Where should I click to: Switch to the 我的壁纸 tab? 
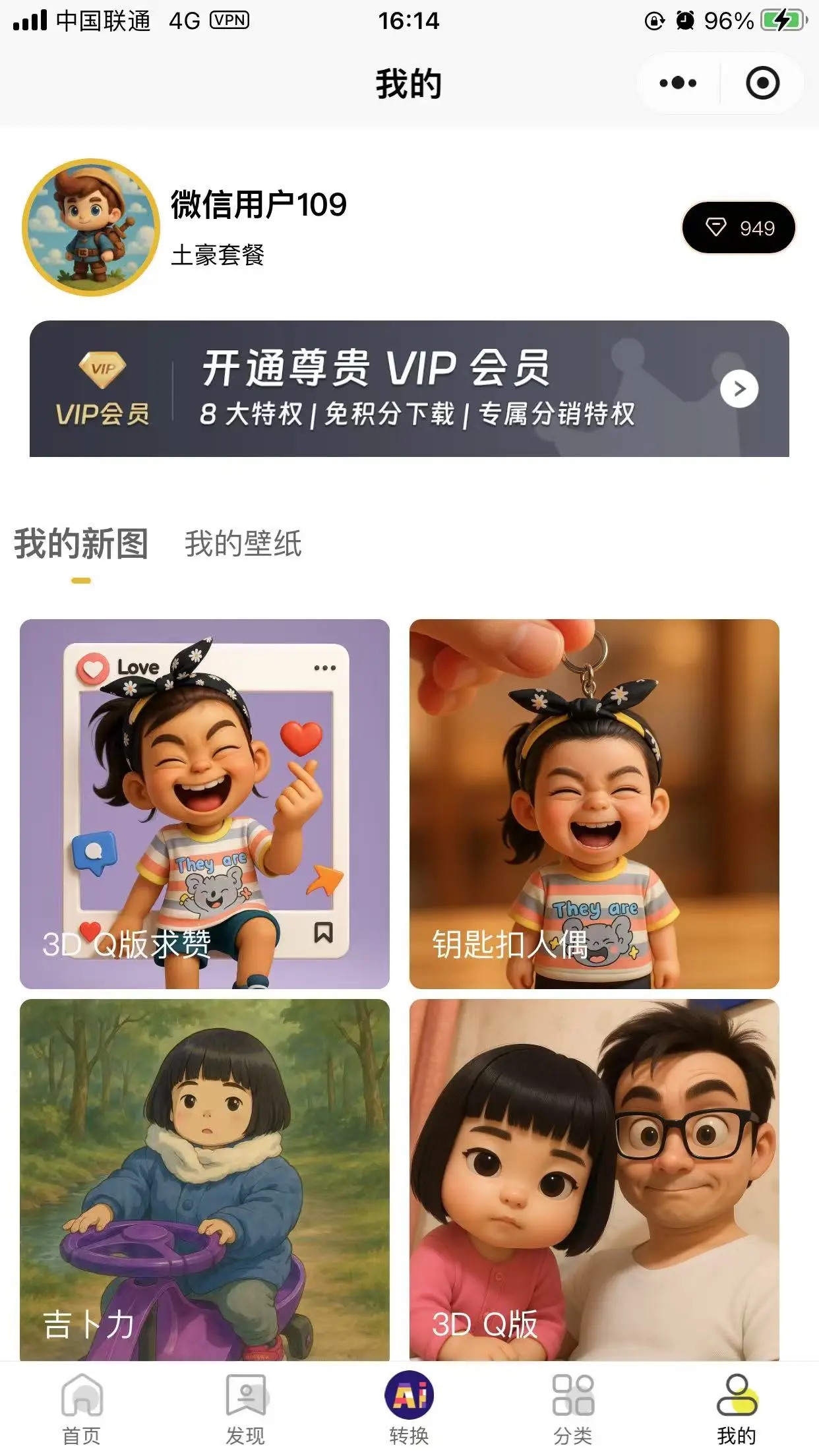coord(243,544)
